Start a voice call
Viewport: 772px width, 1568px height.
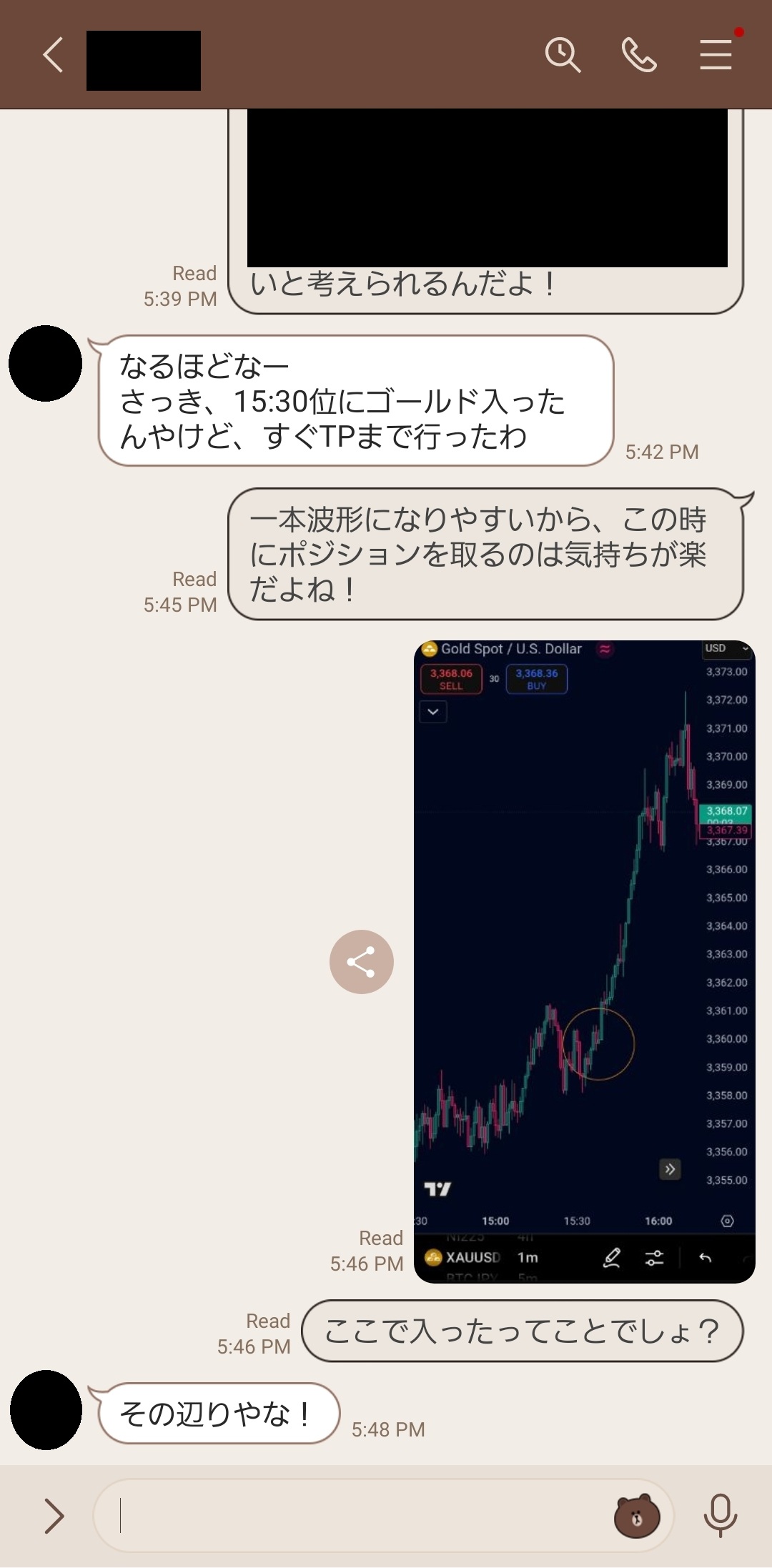638,55
